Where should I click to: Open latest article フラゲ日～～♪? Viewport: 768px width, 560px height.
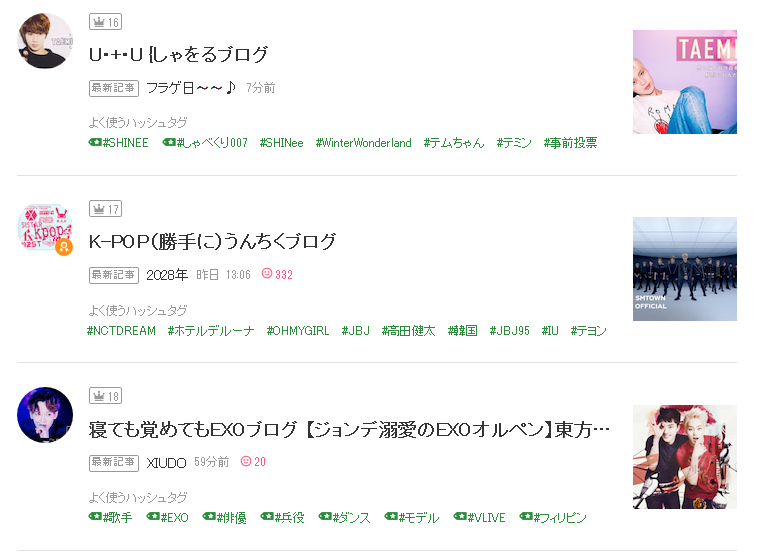pos(190,88)
